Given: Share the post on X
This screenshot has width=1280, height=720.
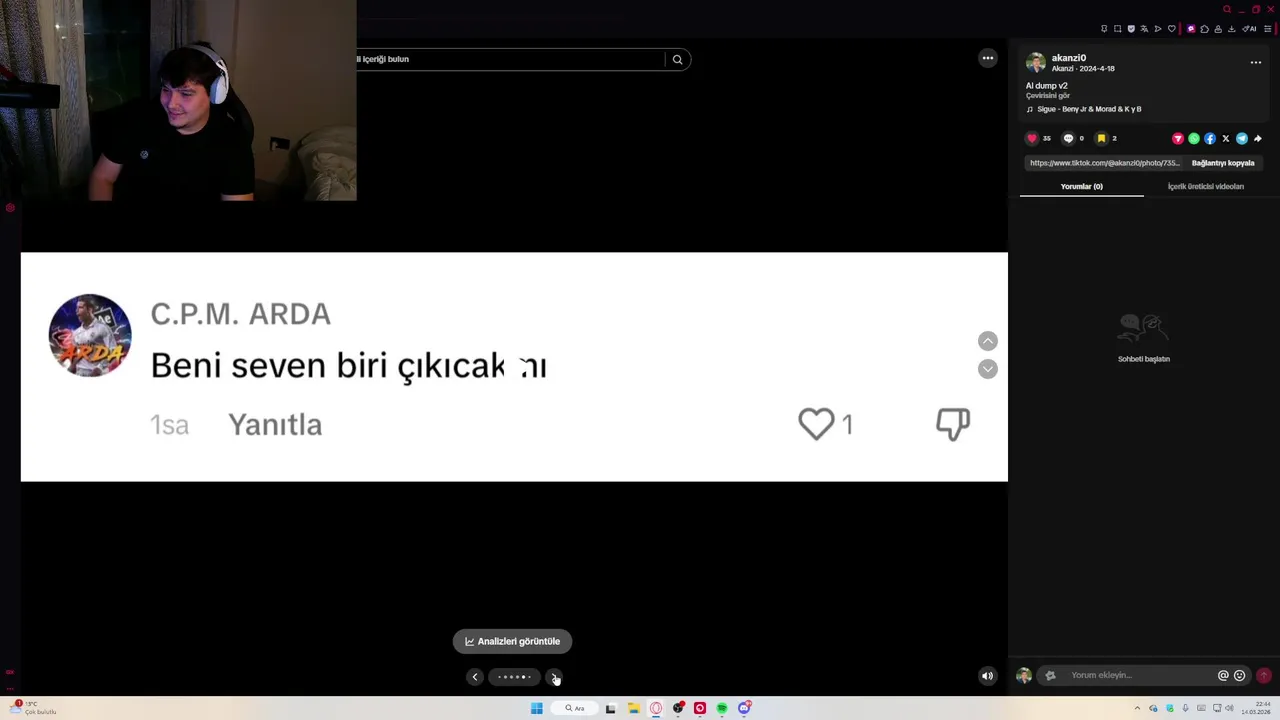Looking at the screenshot, I should pos(1225,138).
